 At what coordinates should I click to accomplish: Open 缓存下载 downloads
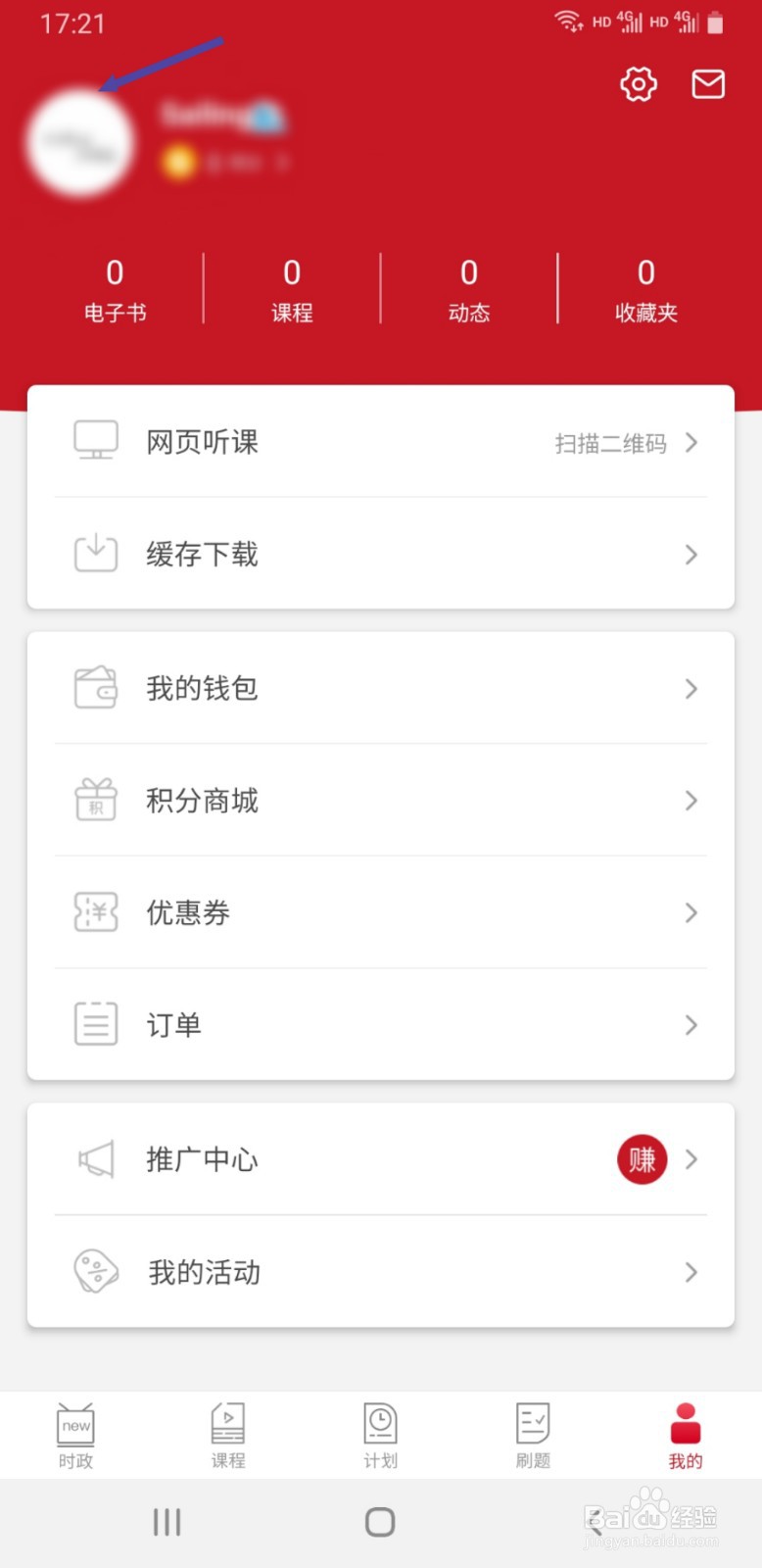381,554
